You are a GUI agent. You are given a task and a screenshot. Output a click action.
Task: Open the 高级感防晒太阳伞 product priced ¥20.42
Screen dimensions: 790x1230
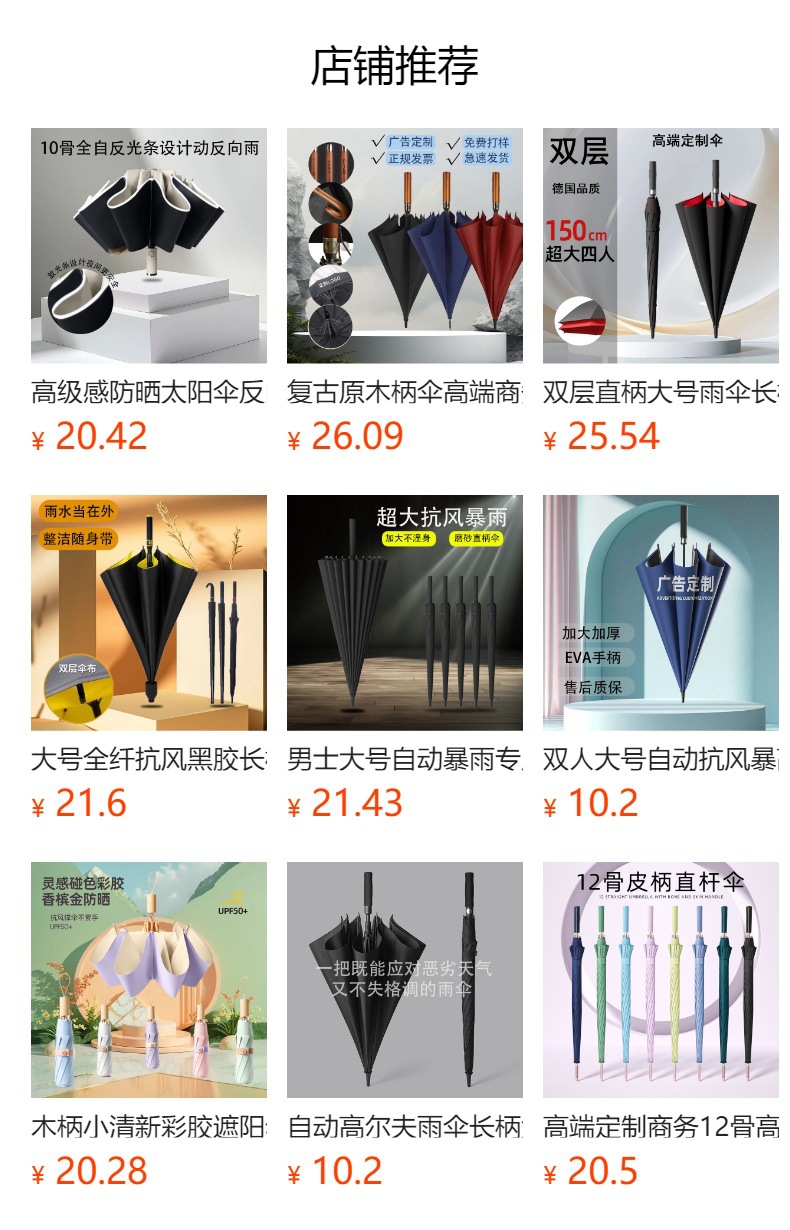pyautogui.click(x=149, y=291)
